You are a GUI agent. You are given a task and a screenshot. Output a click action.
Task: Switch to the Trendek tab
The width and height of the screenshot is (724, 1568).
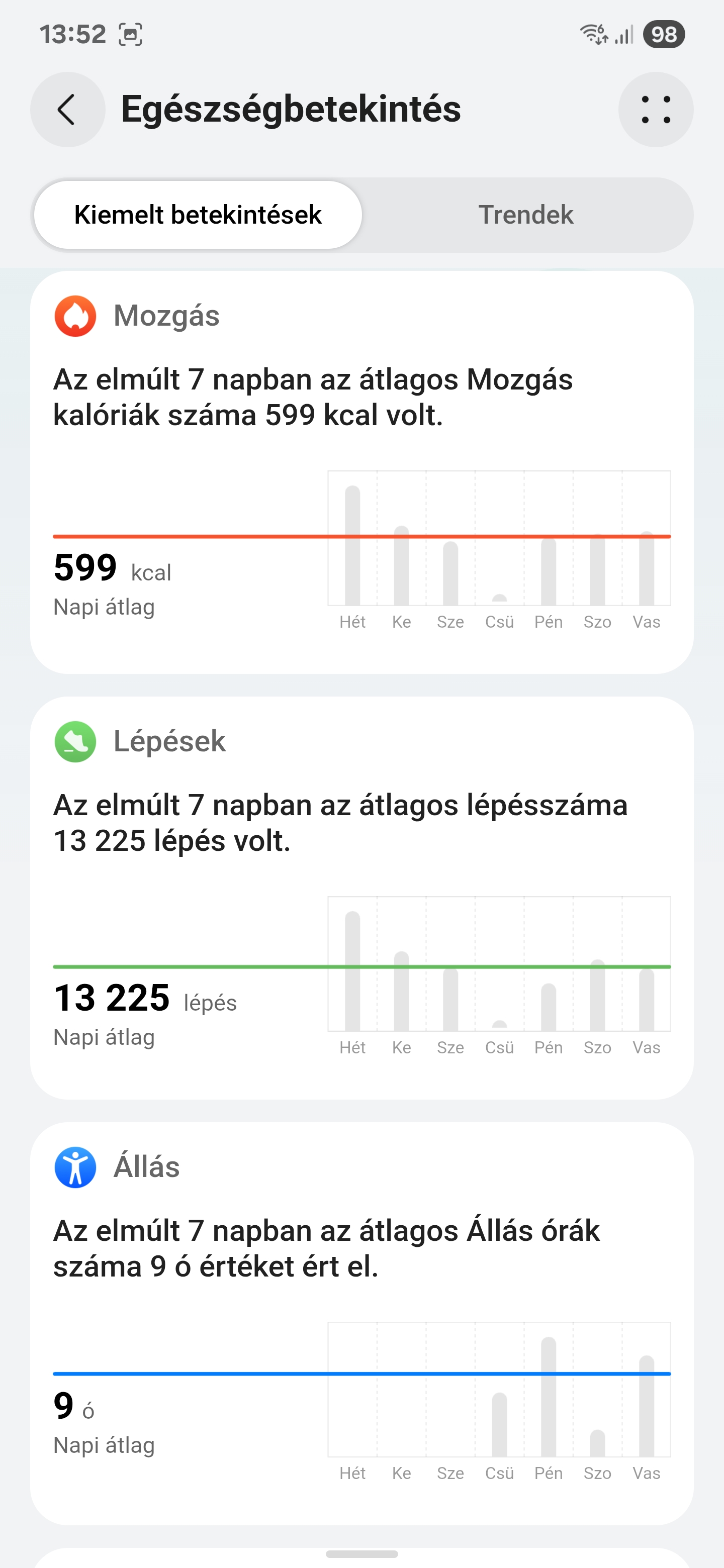(526, 215)
